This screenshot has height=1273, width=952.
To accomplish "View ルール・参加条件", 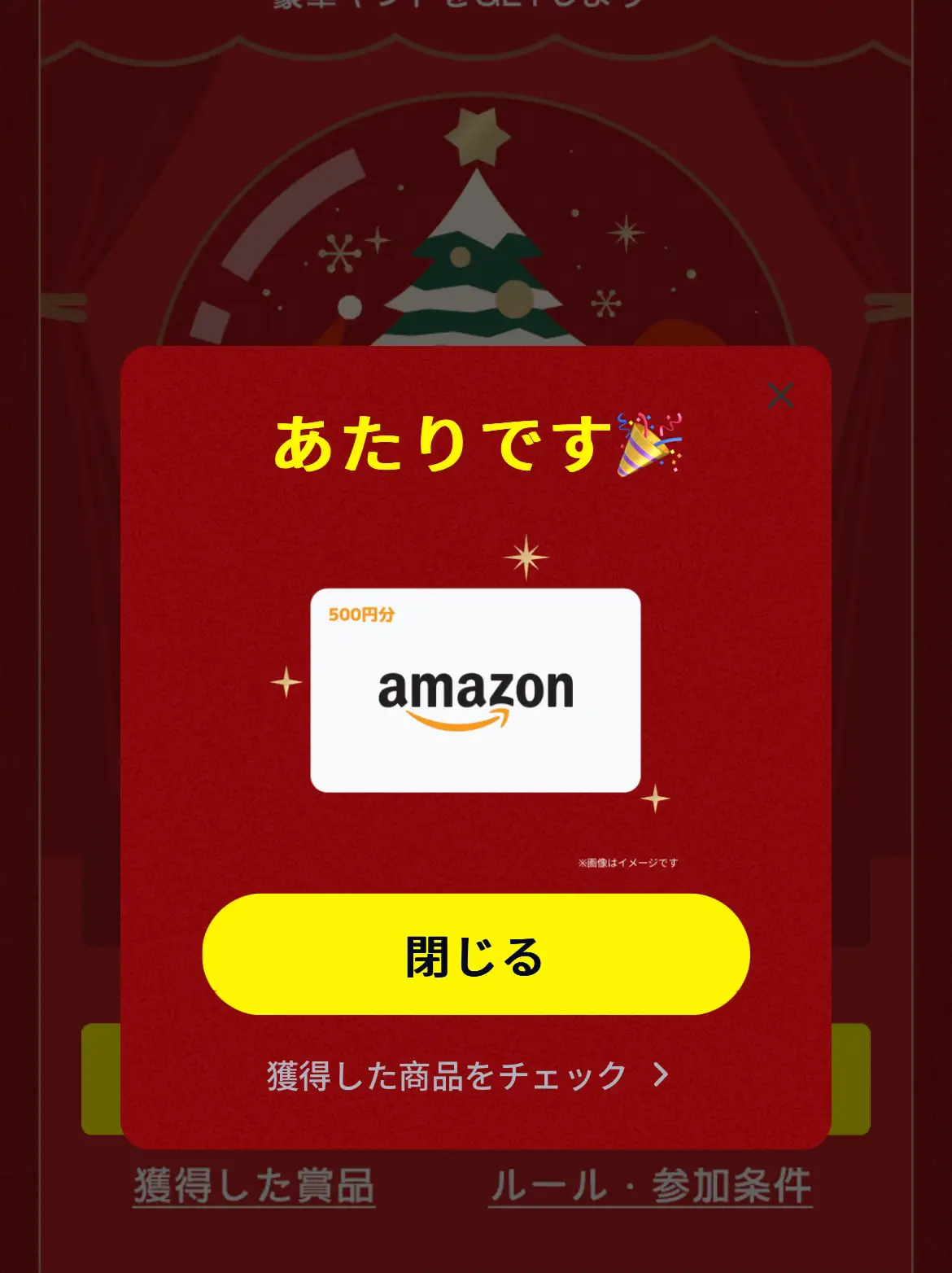I will [x=650, y=1185].
